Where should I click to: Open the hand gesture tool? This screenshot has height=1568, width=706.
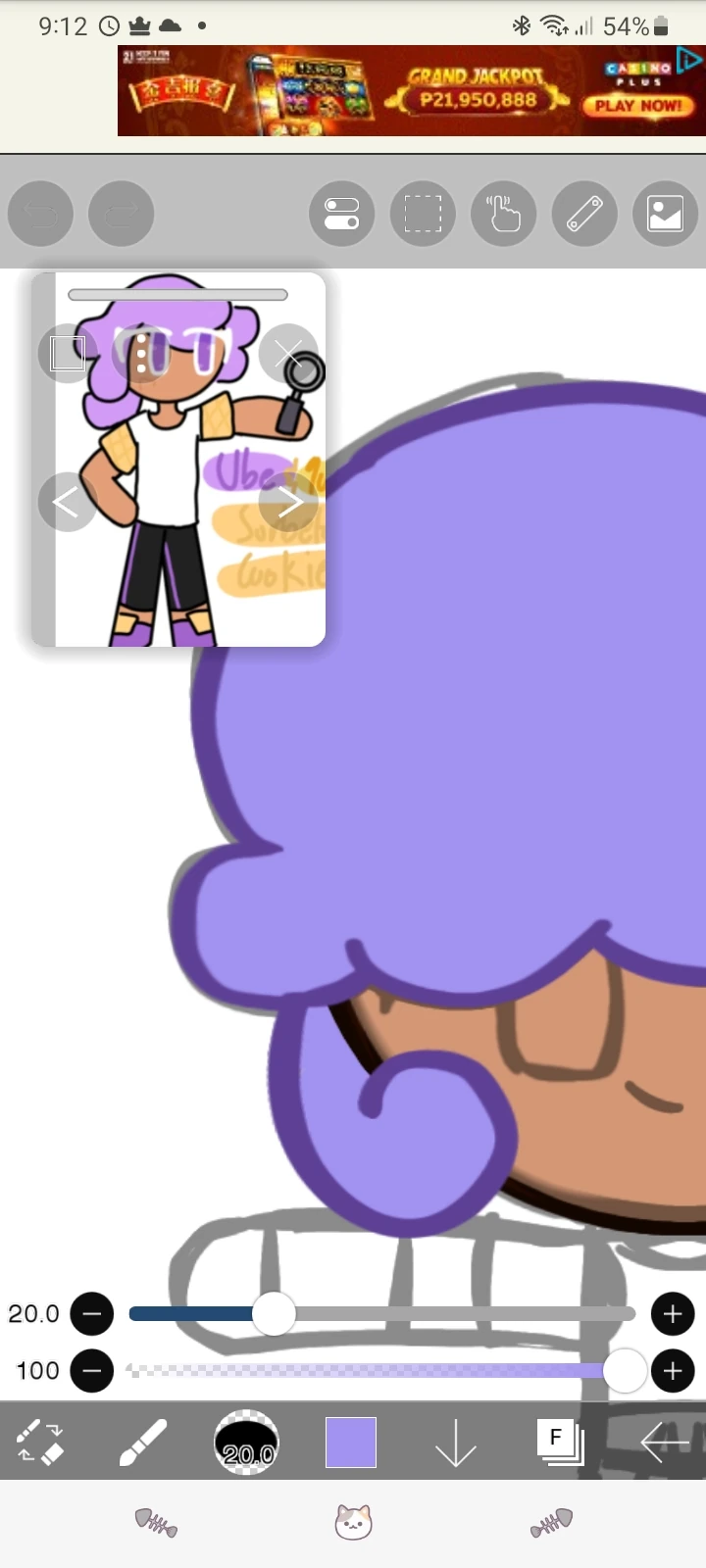[504, 214]
